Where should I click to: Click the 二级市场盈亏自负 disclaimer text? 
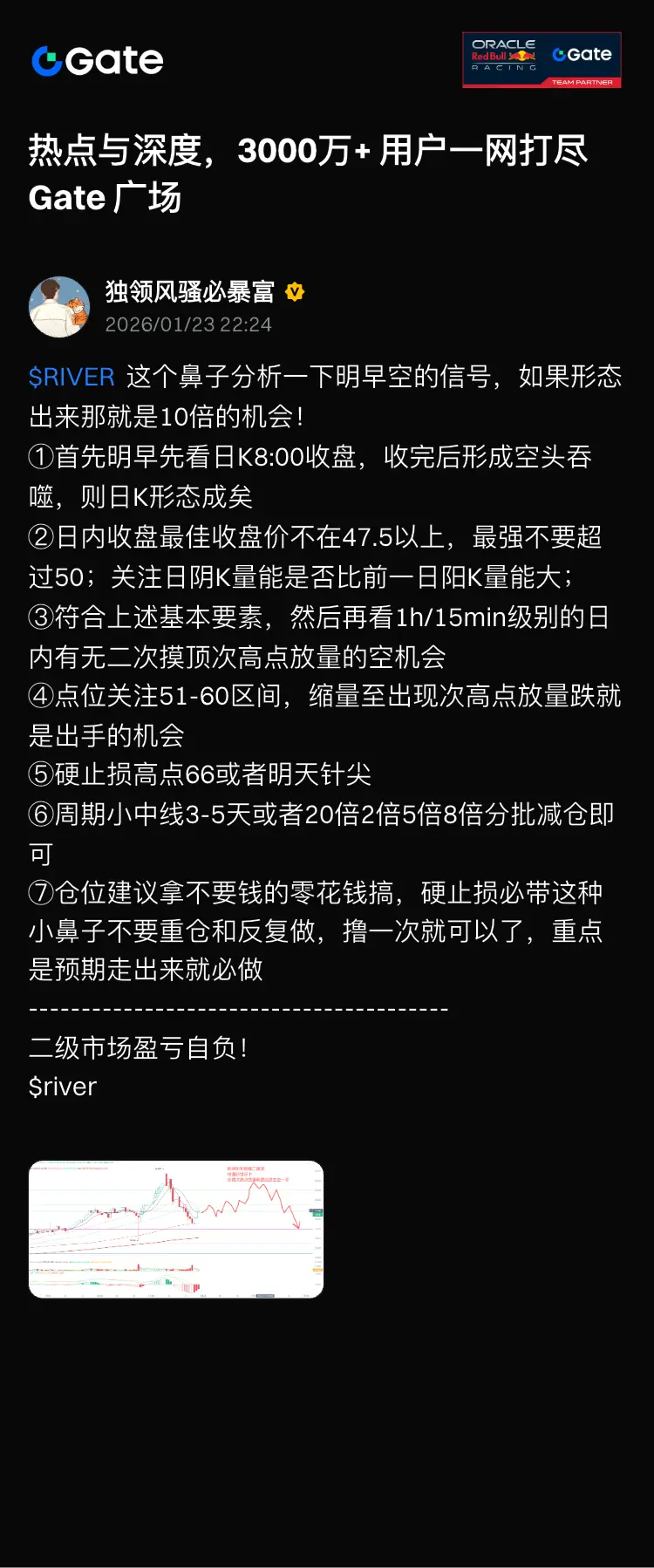pos(140,1048)
